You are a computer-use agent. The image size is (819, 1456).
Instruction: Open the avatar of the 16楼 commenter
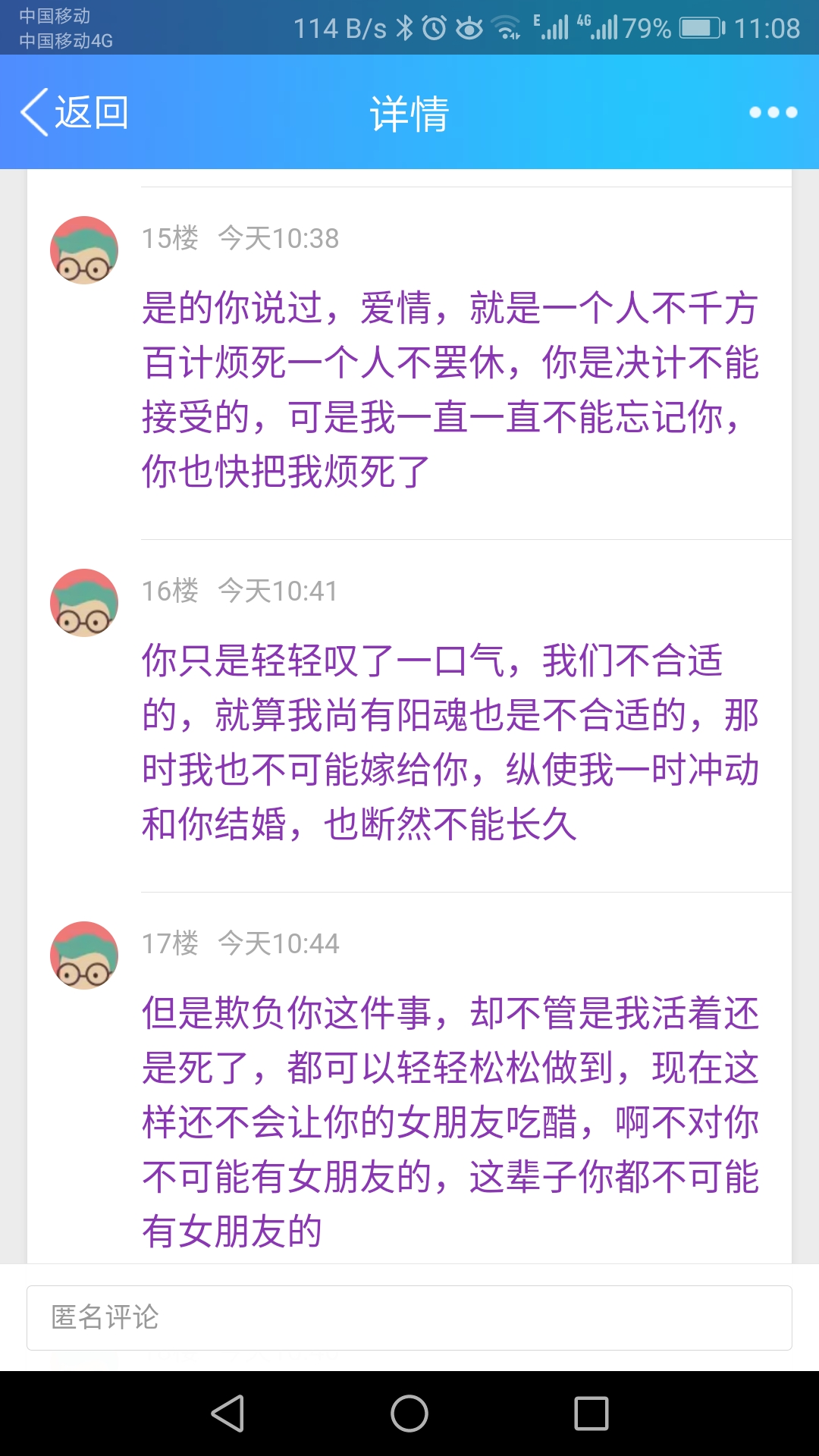(84, 603)
